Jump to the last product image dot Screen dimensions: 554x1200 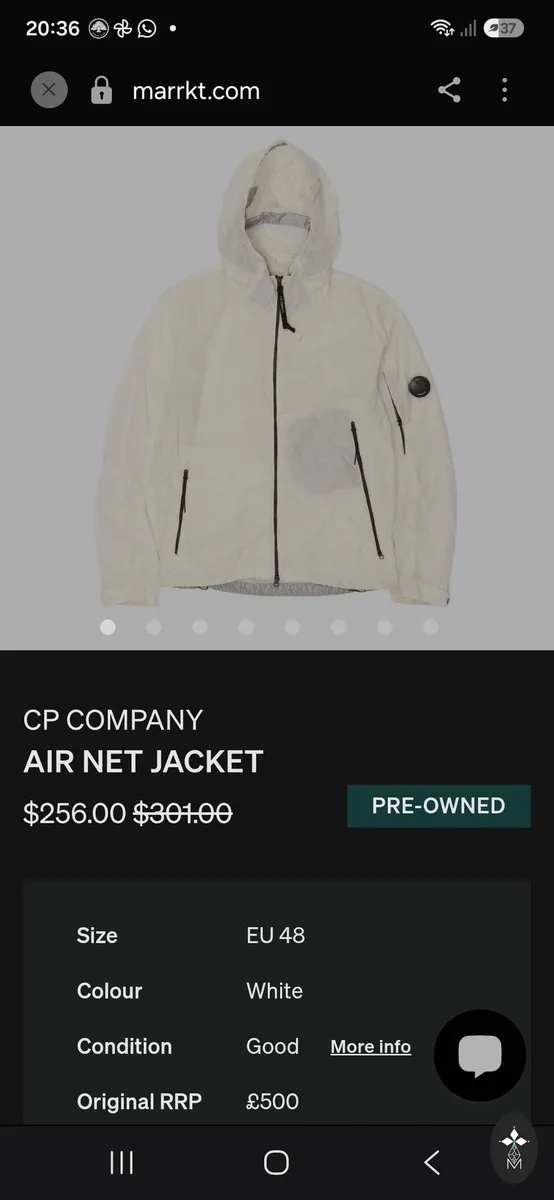[x=431, y=627]
